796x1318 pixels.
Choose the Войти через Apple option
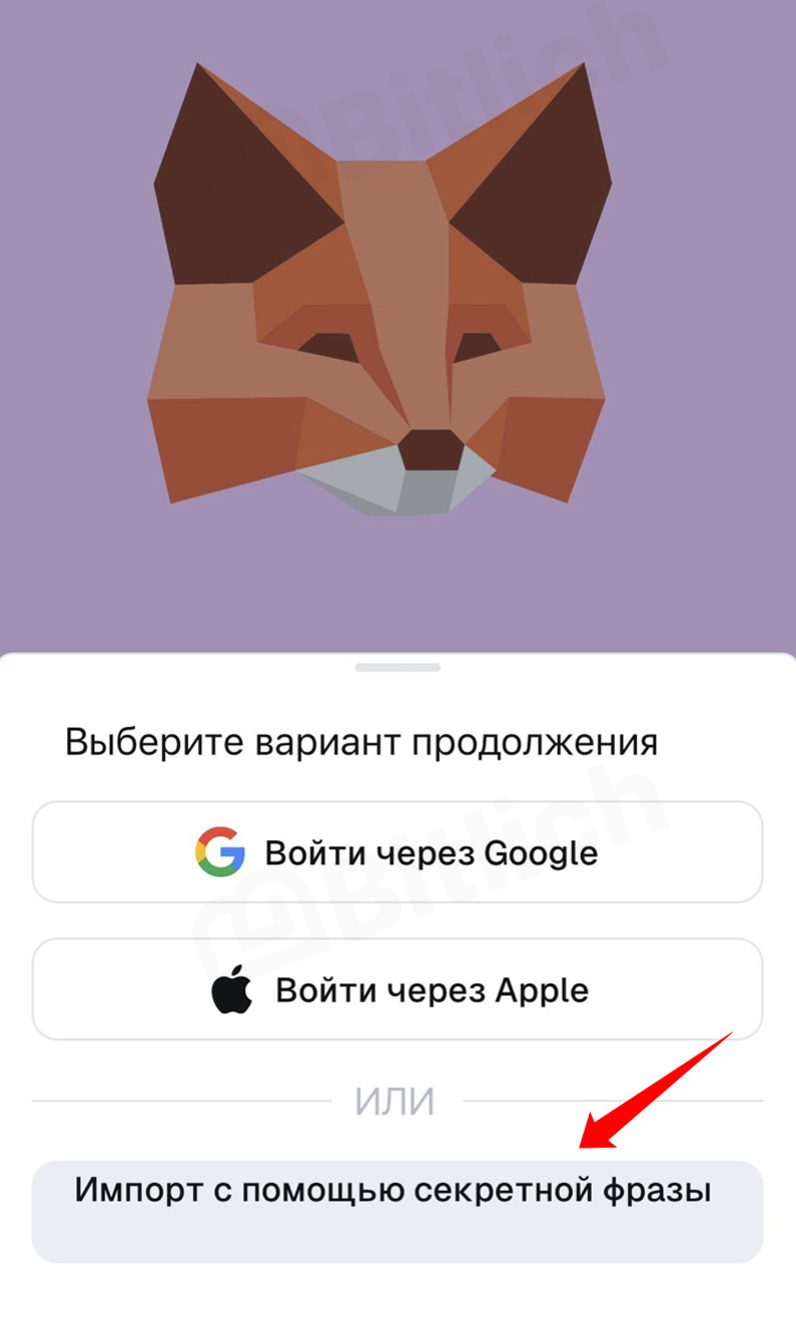(x=397, y=989)
